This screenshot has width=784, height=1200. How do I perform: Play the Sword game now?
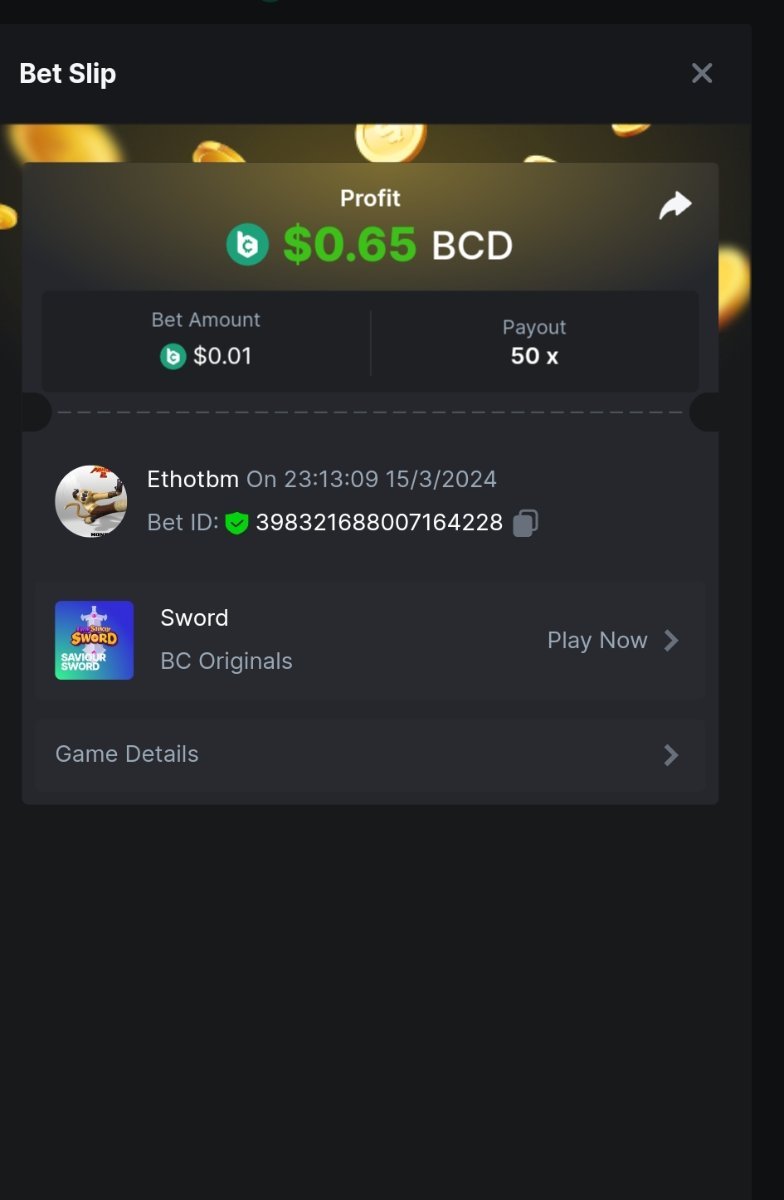click(612, 640)
